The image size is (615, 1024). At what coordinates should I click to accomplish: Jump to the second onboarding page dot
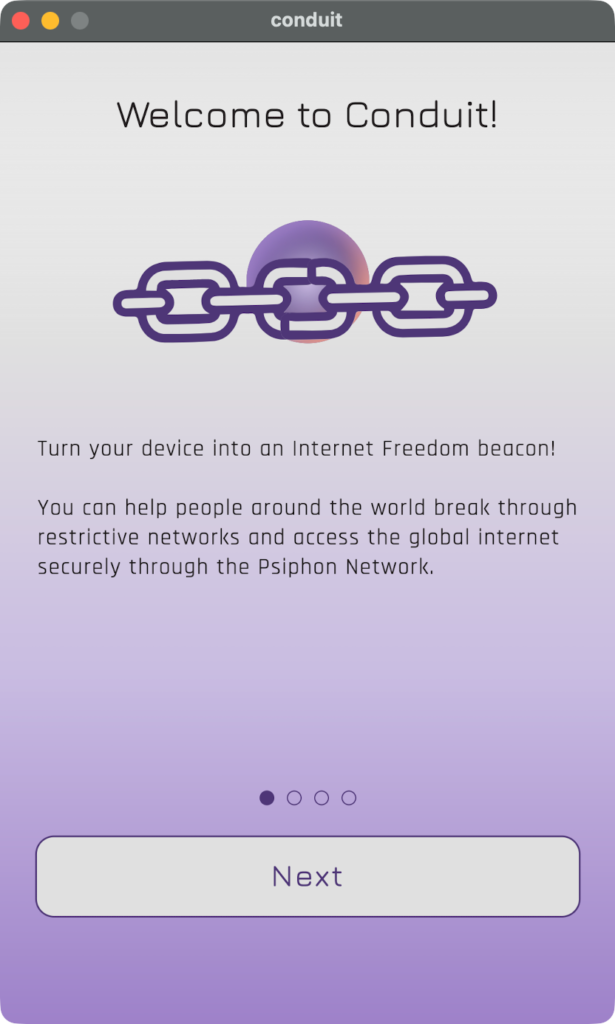[294, 798]
